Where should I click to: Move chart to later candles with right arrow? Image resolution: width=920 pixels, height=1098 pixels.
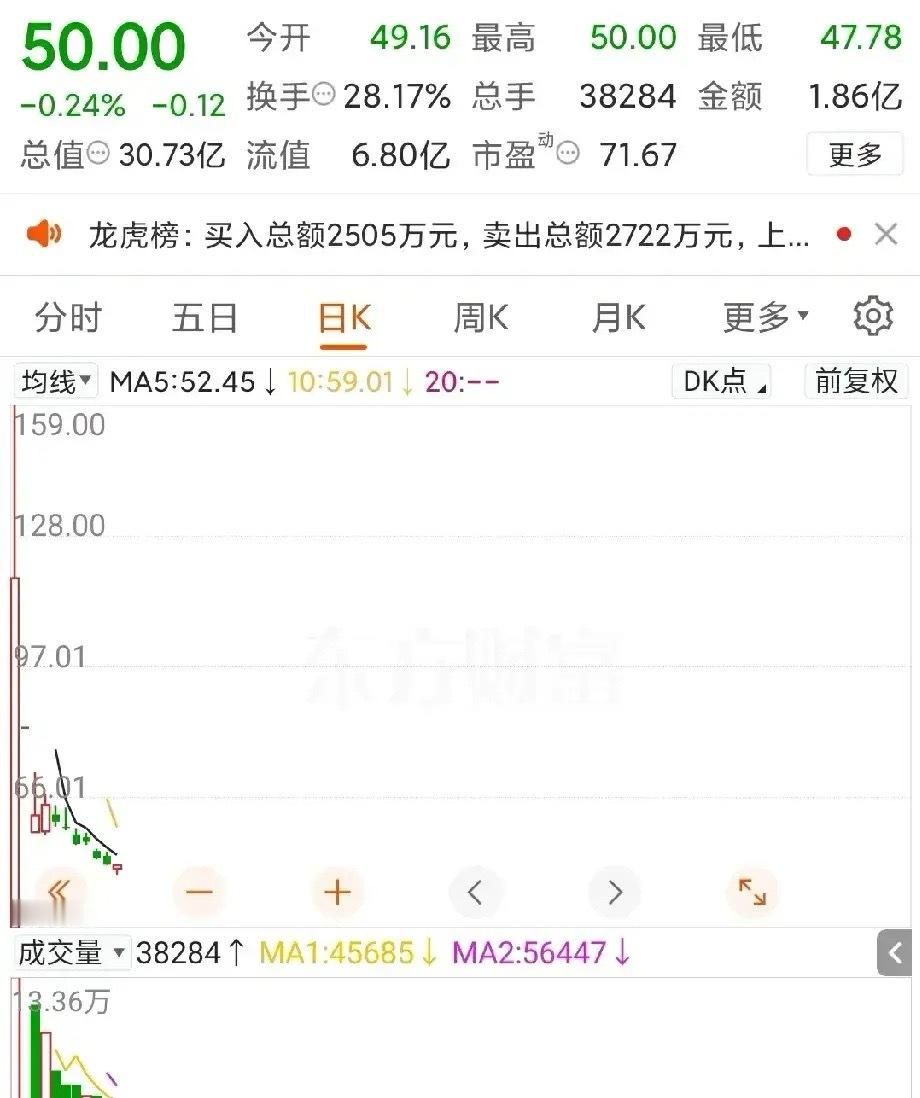(x=614, y=892)
